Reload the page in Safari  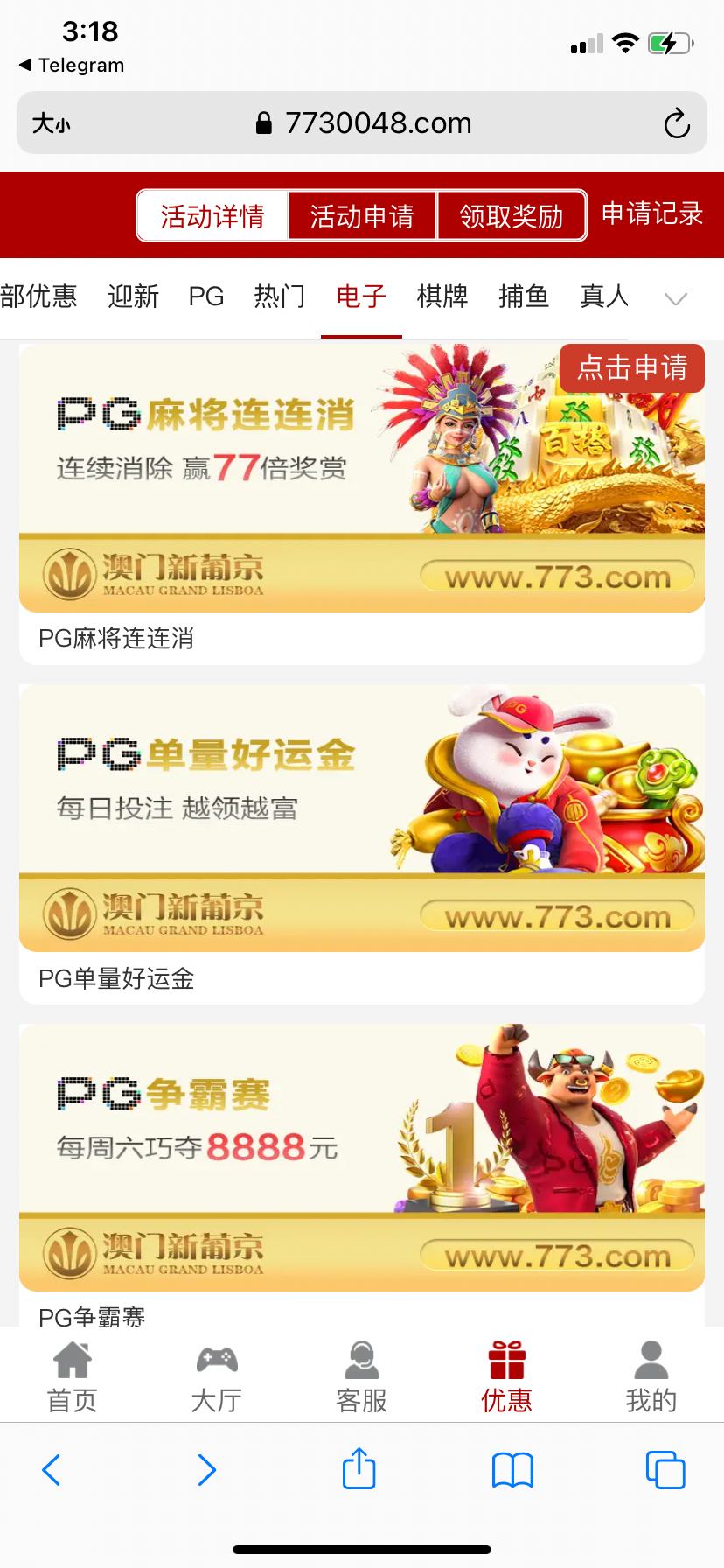(677, 123)
